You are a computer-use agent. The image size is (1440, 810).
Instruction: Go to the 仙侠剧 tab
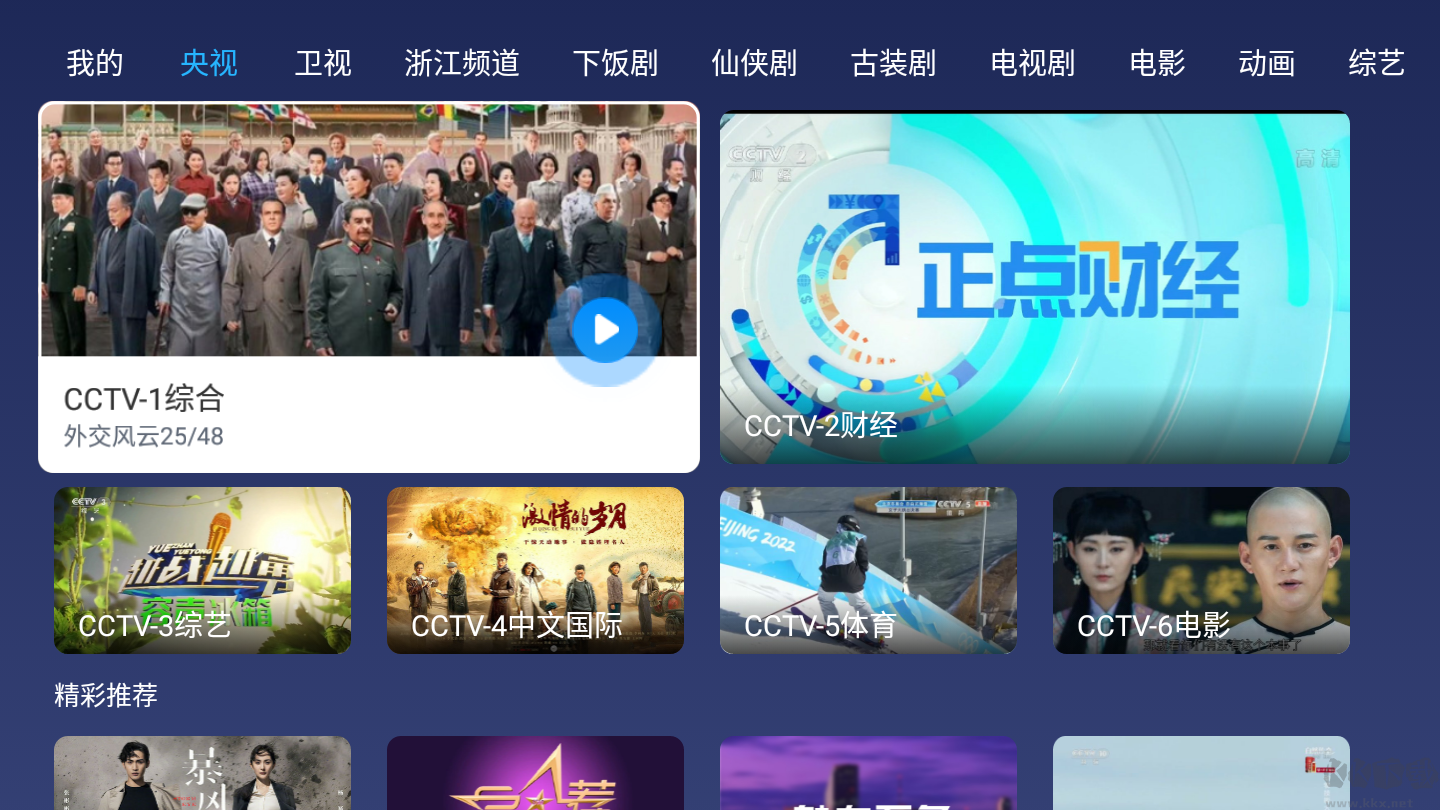coord(754,63)
